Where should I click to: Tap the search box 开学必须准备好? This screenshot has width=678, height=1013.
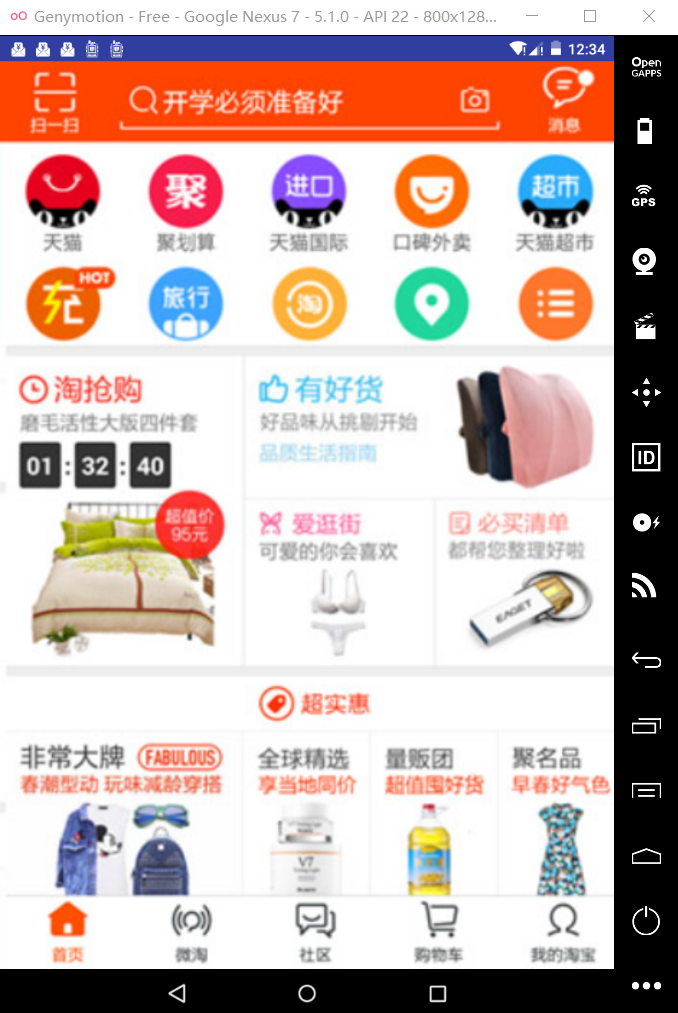(x=290, y=101)
